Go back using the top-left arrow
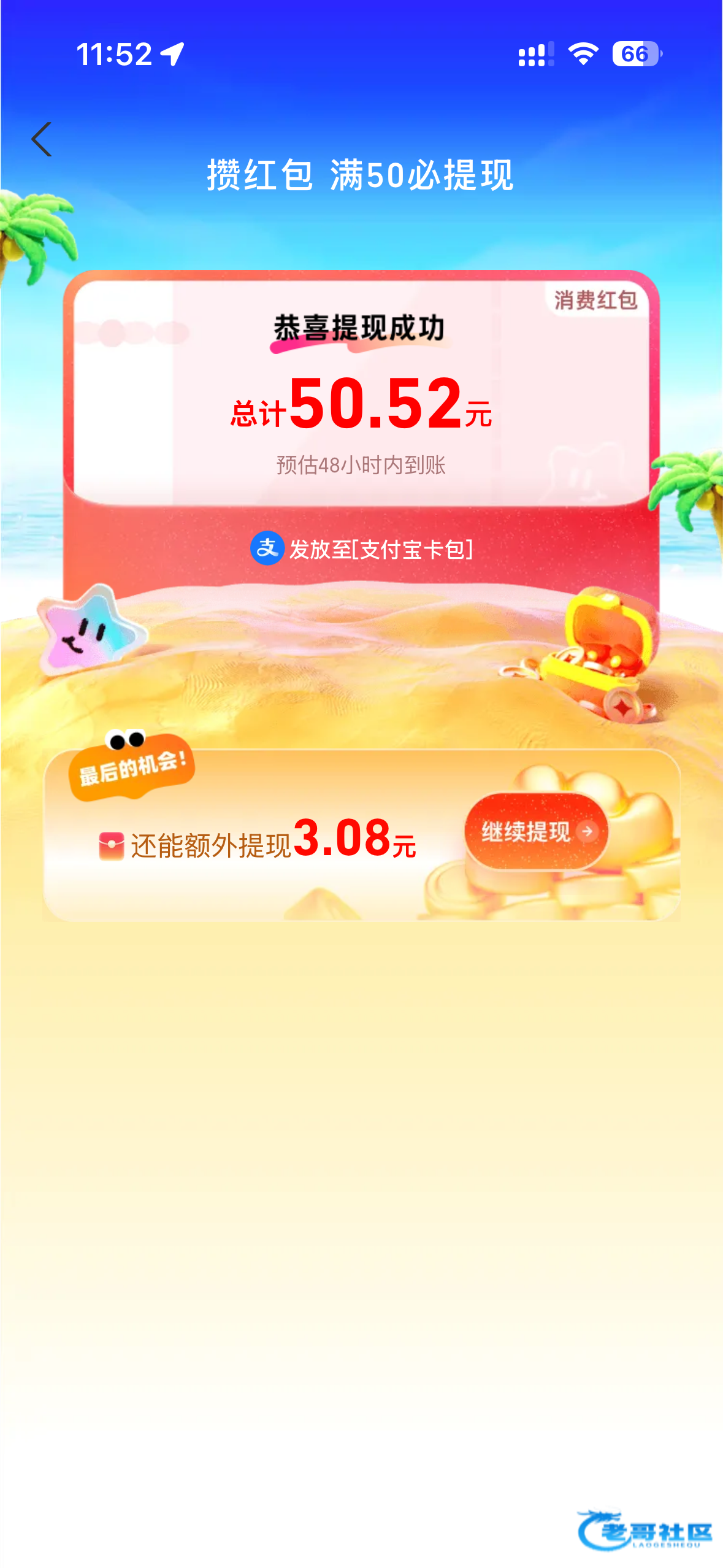 pos(42,139)
